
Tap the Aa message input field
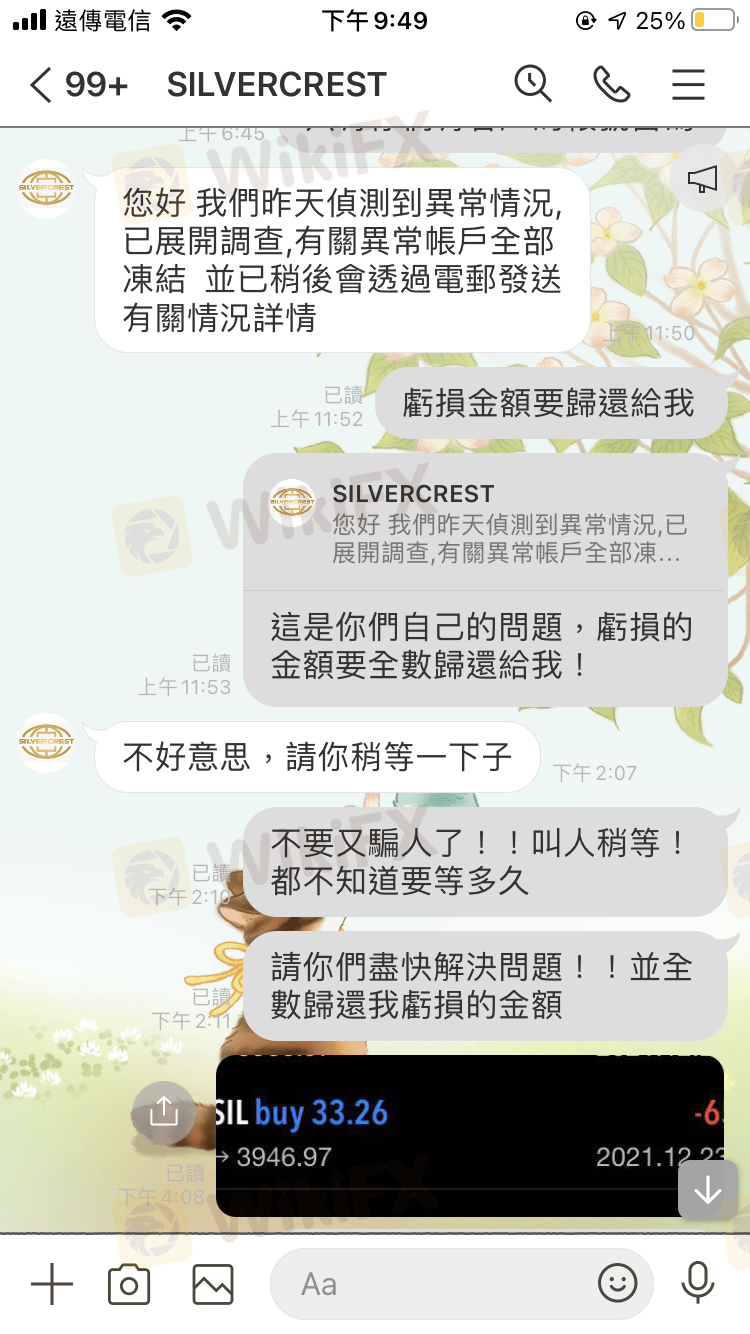point(430,1283)
